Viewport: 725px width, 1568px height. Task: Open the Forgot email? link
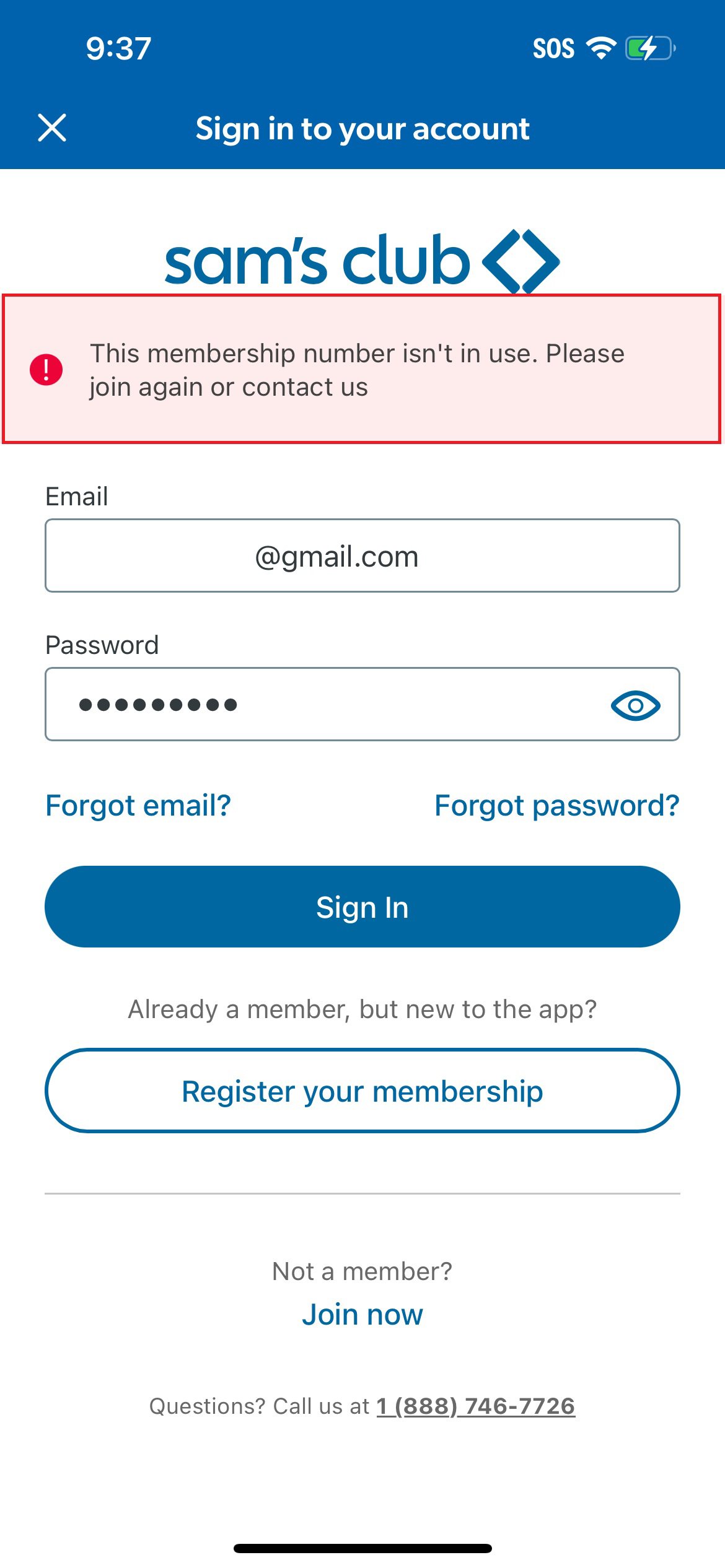coord(138,806)
